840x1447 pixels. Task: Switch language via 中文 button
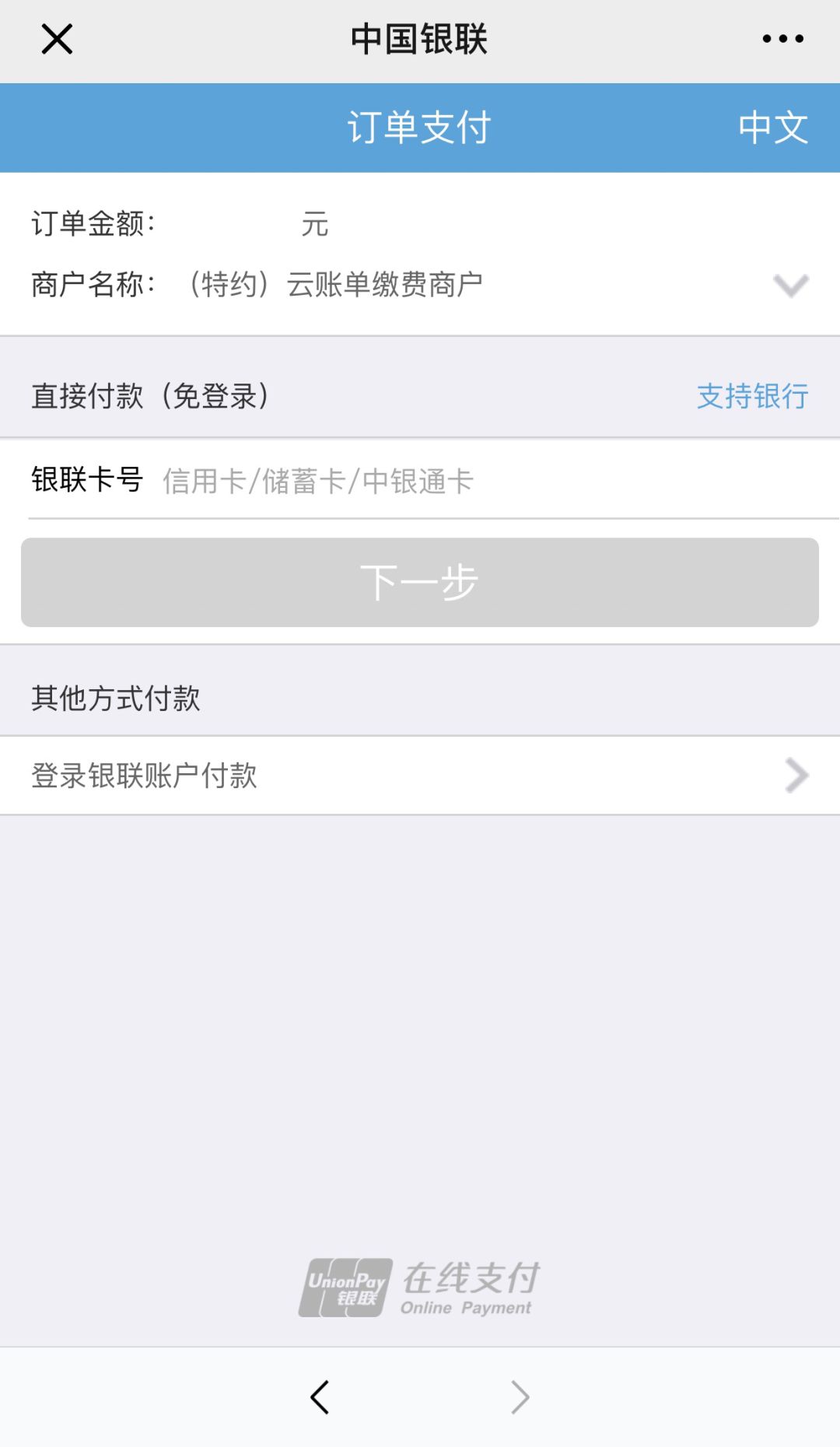[x=773, y=128]
